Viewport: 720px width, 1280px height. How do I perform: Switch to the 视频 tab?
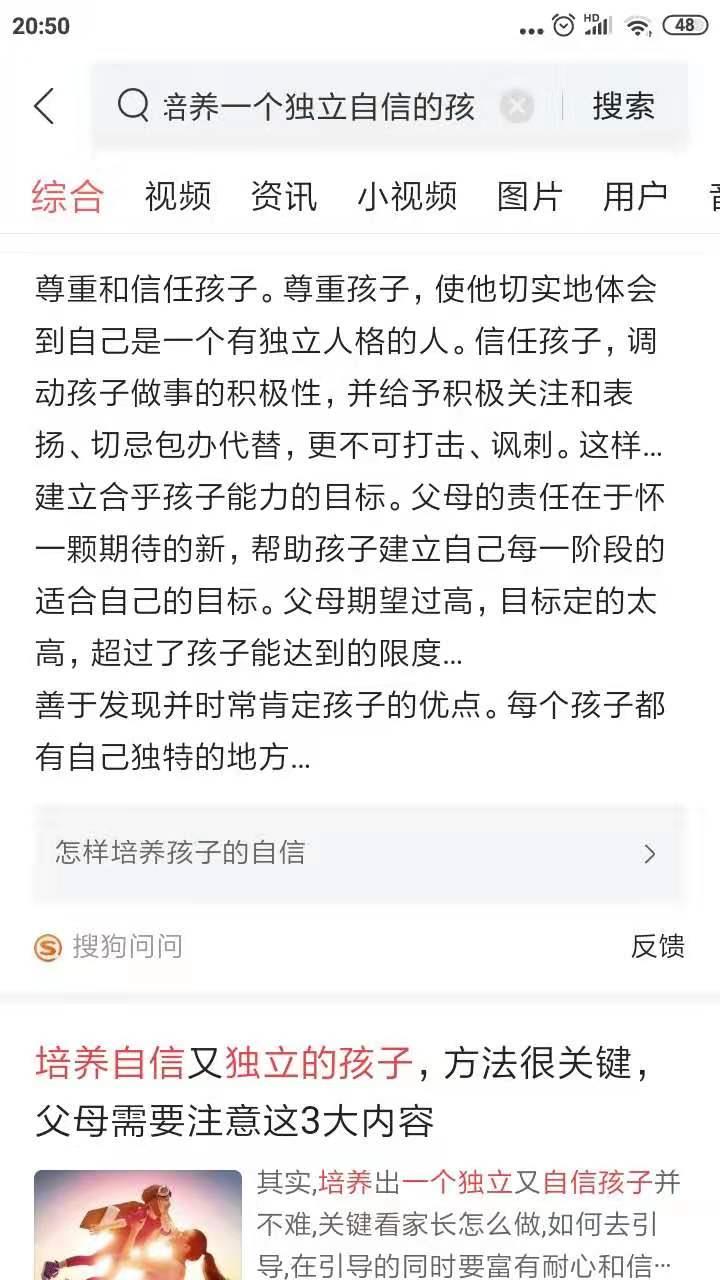point(177,196)
